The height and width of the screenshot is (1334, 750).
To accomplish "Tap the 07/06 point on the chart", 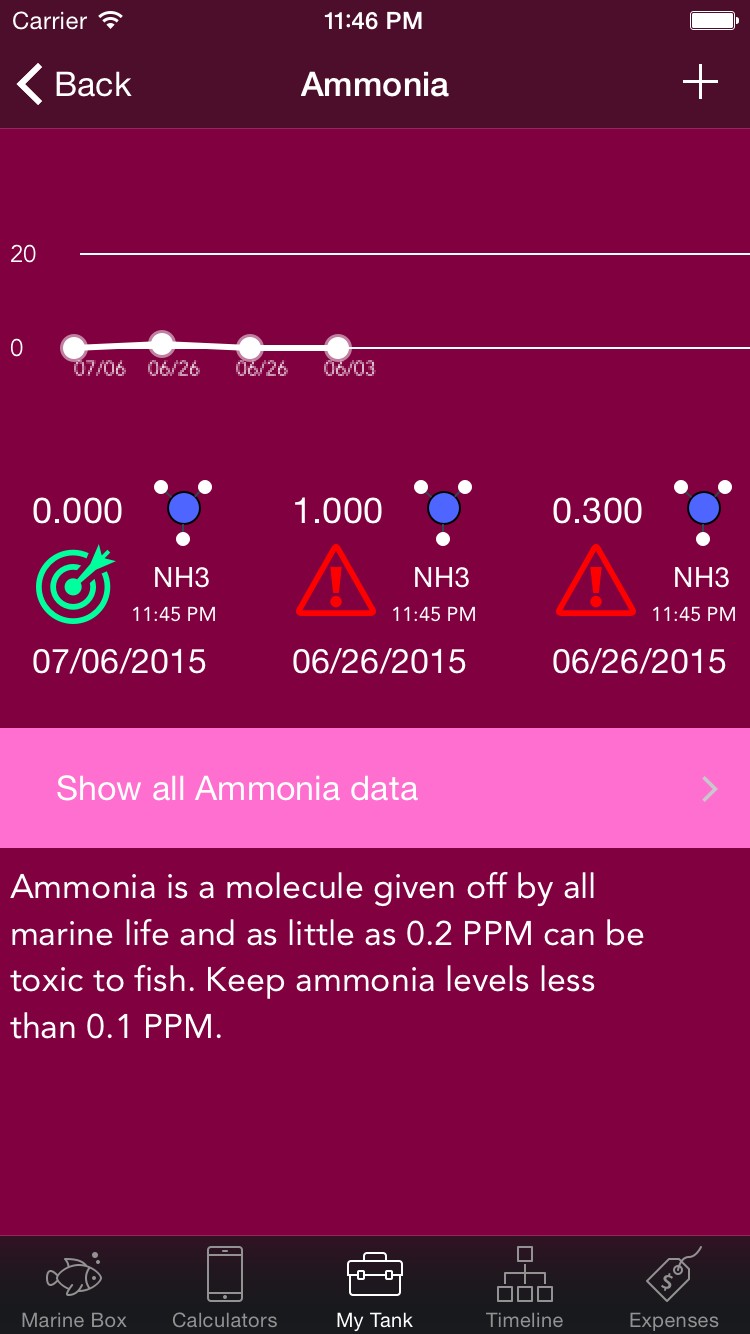I will (74, 348).
